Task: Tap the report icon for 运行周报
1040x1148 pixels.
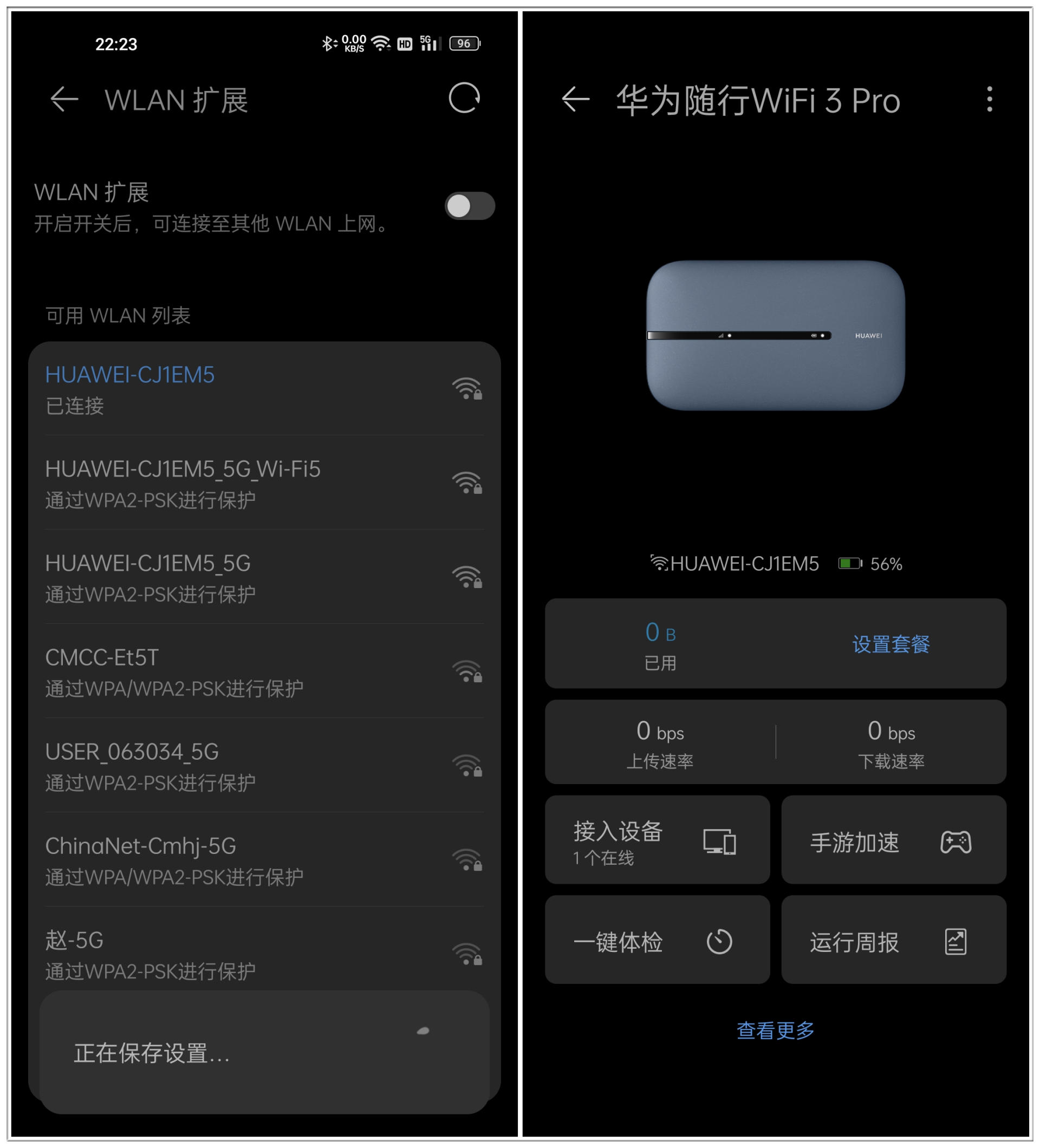Action: 956,942
